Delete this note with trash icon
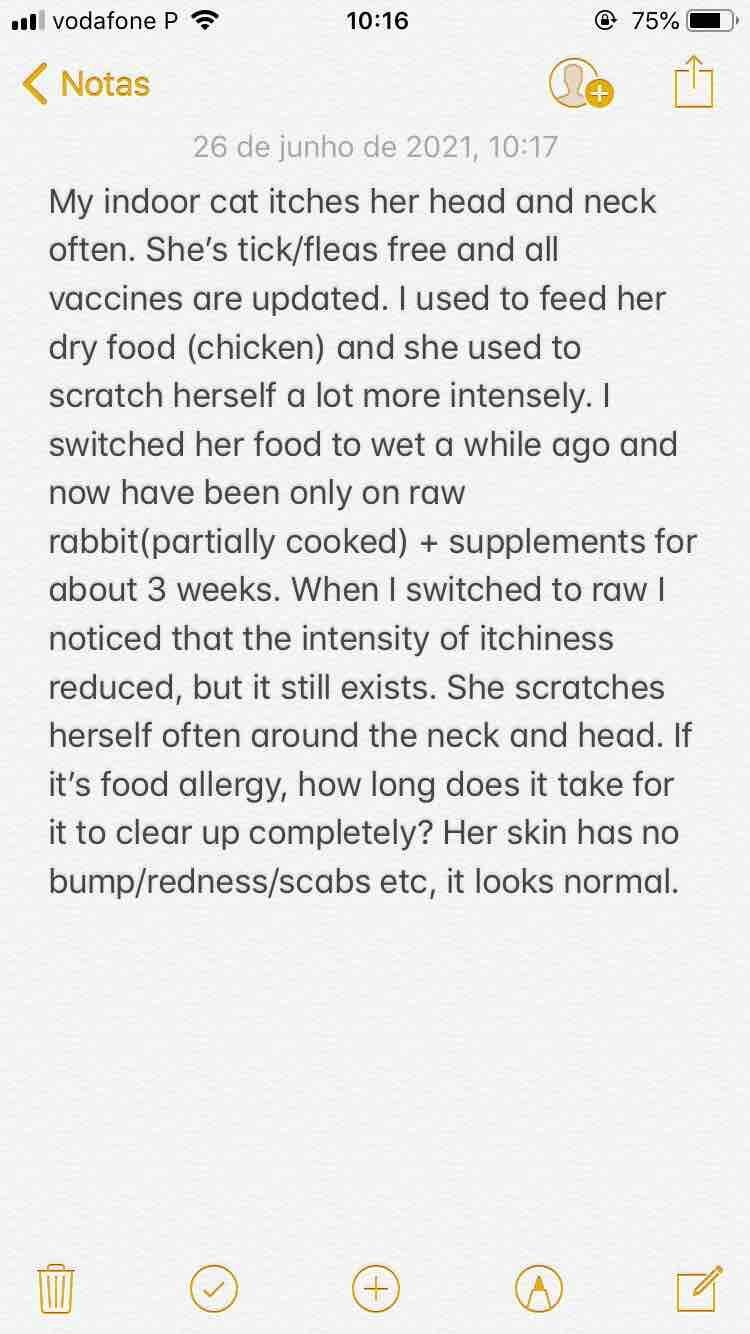Image resolution: width=750 pixels, height=1334 pixels. click(56, 1287)
